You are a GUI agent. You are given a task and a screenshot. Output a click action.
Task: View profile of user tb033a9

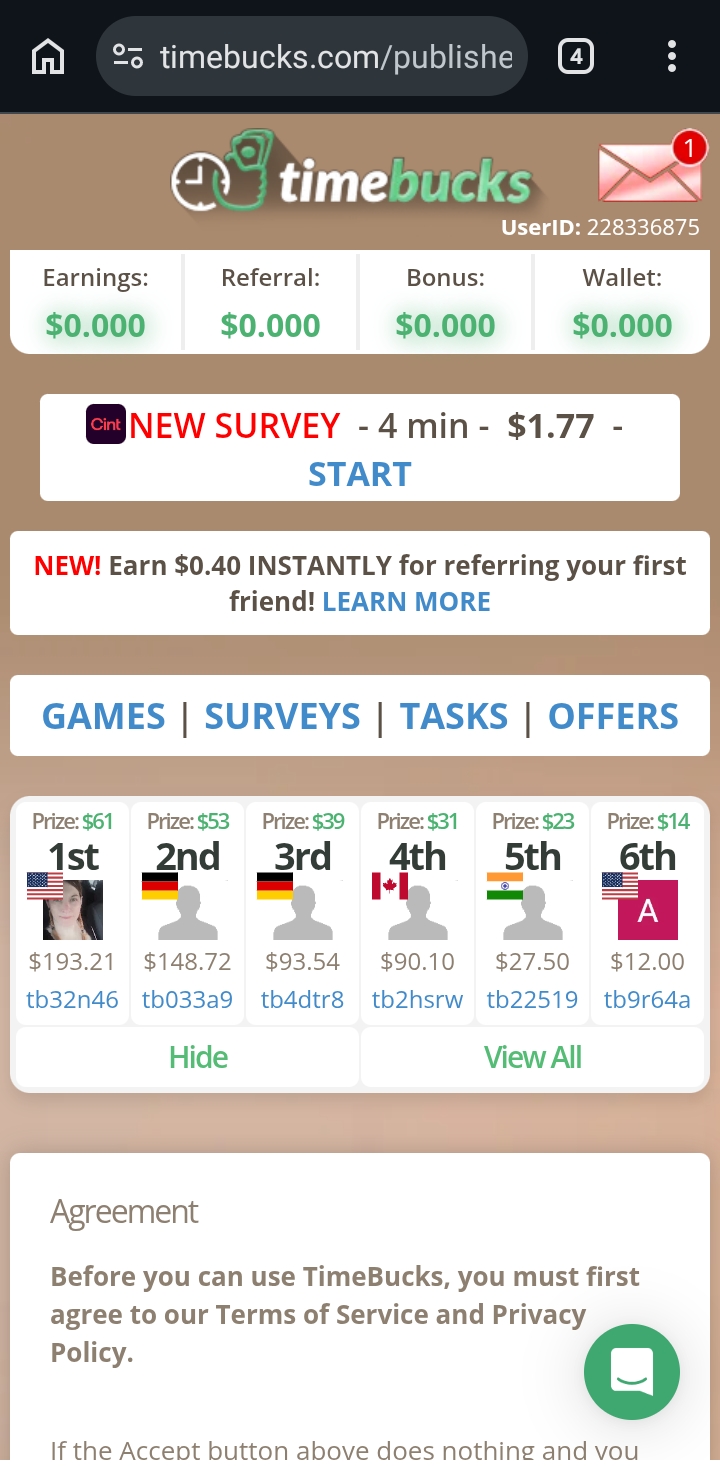187,999
